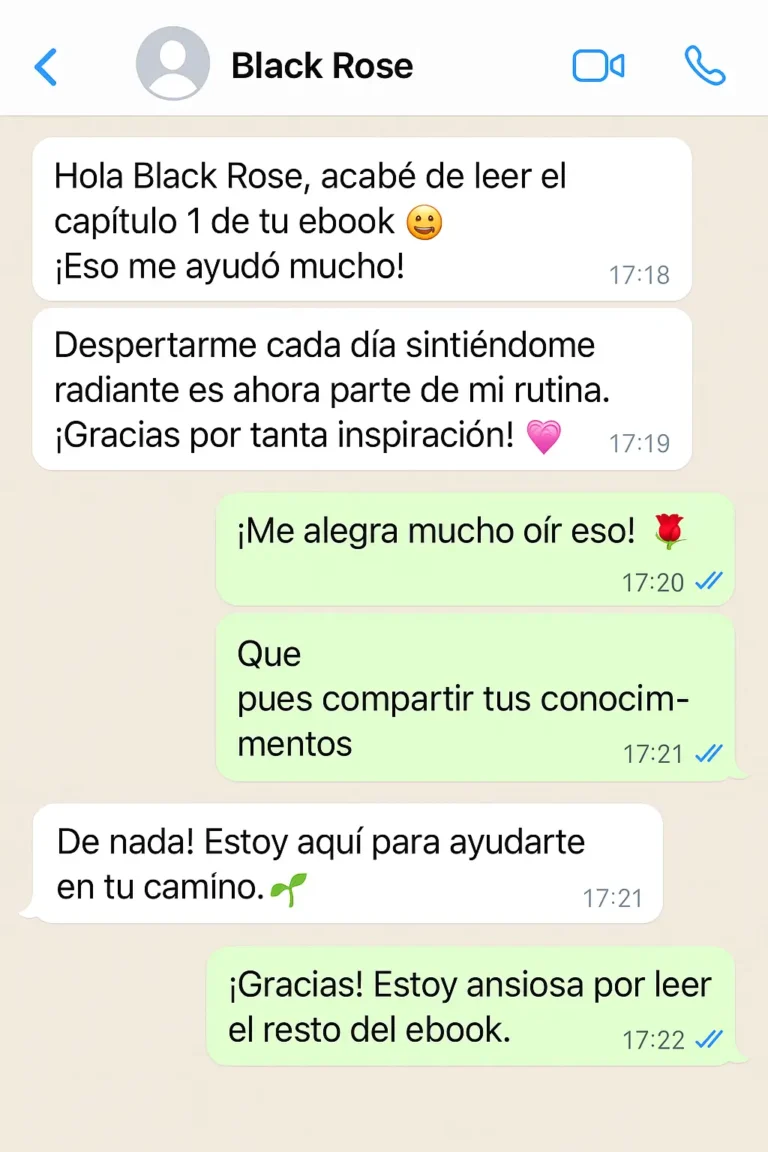
Task: Open Black Rose contact info
Action: [x=321, y=66]
